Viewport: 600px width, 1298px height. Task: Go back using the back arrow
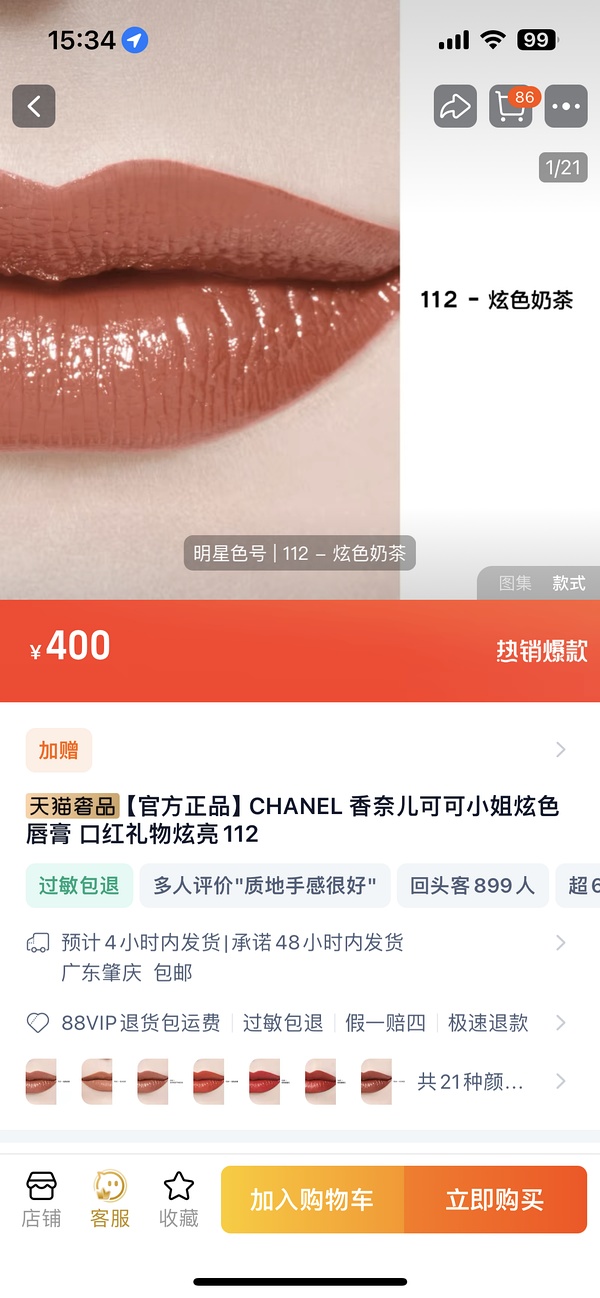click(34, 106)
